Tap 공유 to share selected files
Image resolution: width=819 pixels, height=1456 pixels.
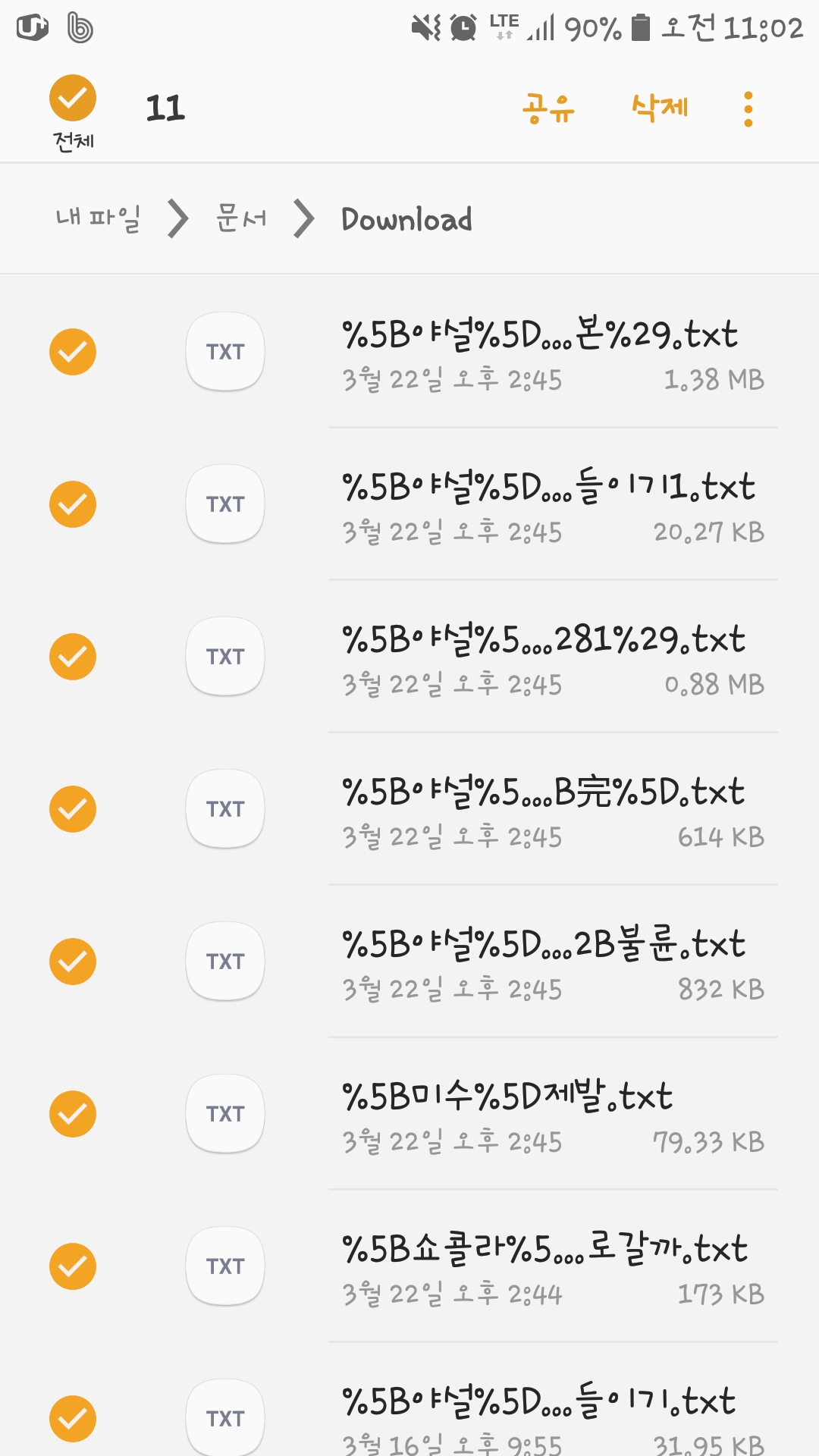pyautogui.click(x=548, y=108)
